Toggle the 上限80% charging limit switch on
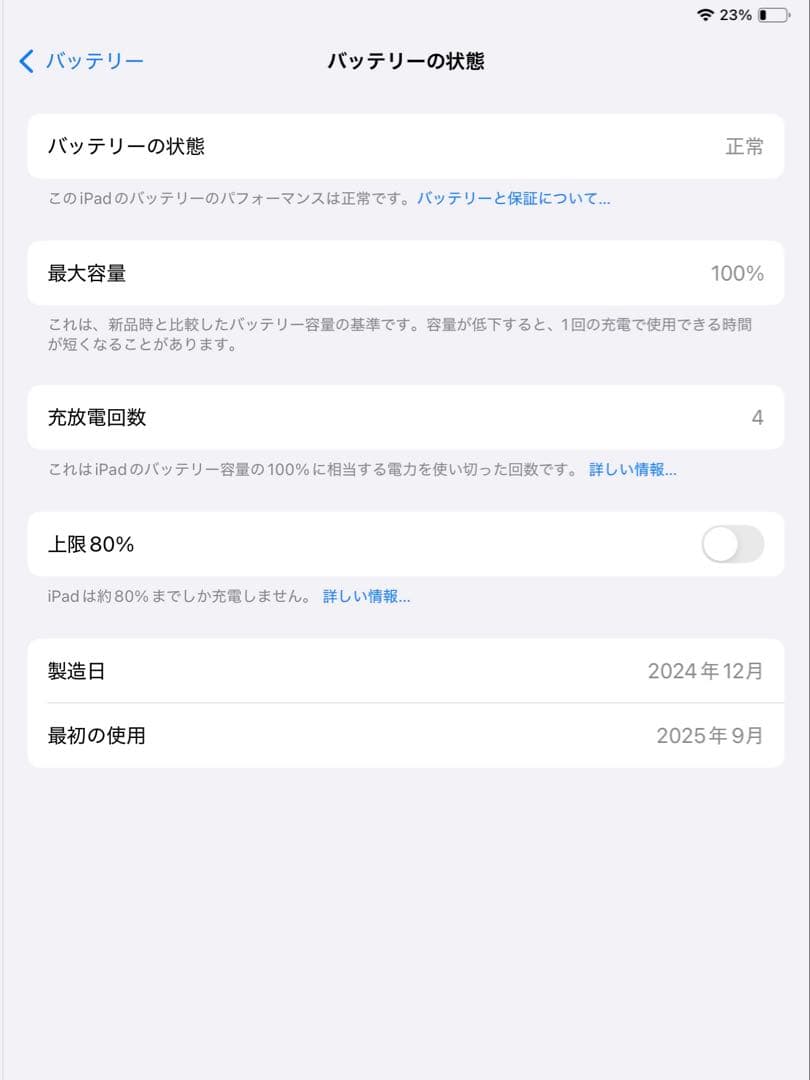The image size is (810, 1080). (x=731, y=544)
